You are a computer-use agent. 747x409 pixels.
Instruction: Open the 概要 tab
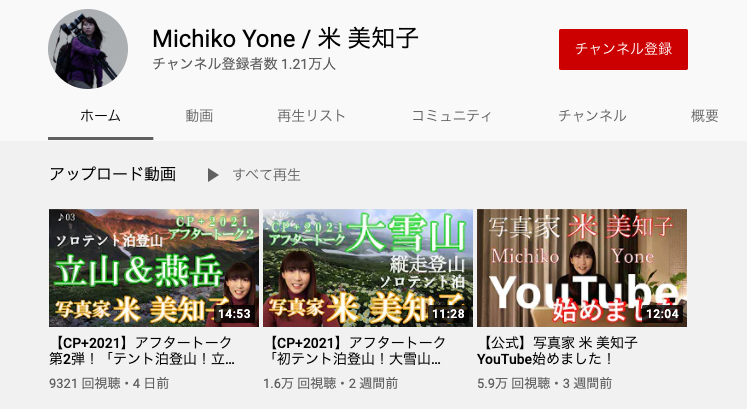(705, 116)
